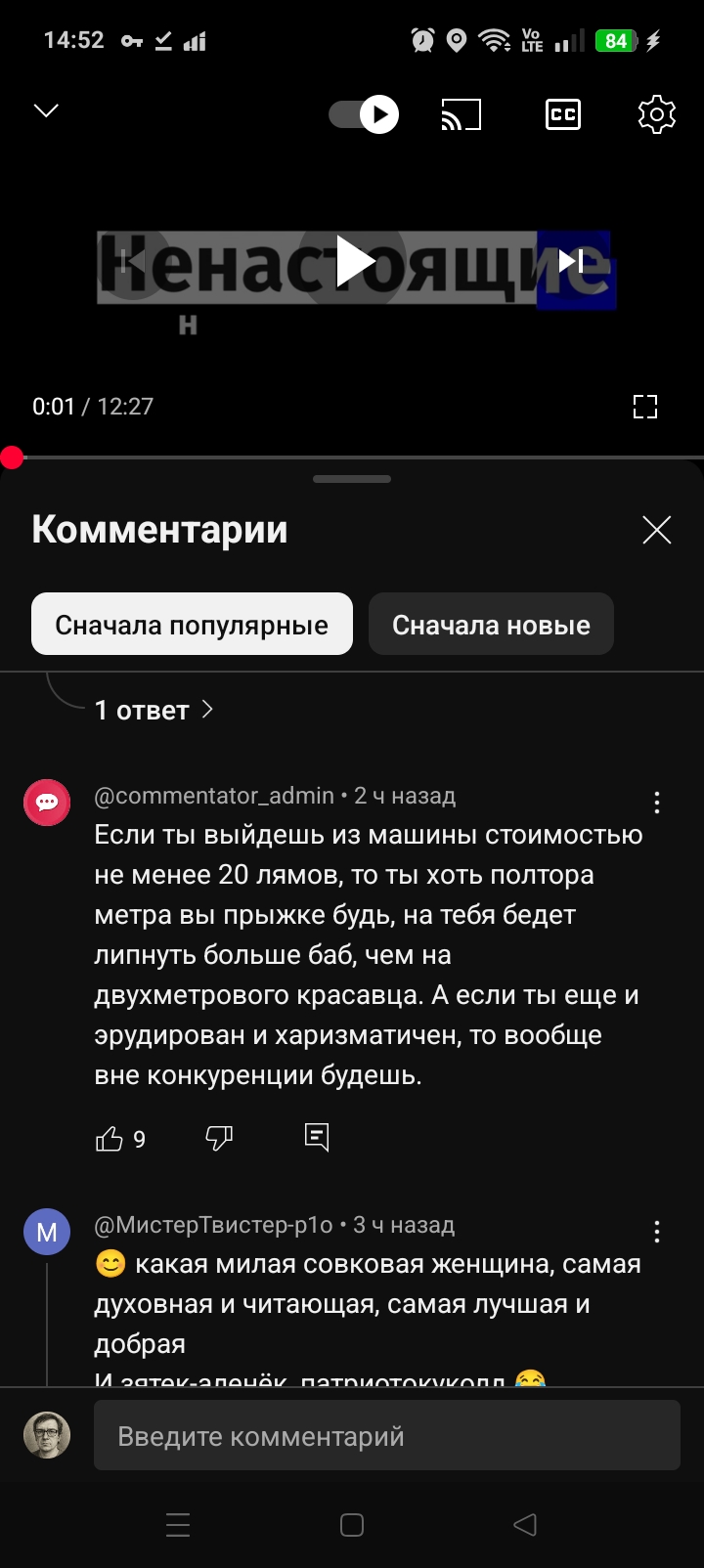Close the comments panel
Image resolution: width=704 pixels, height=1568 pixels.
656,530
